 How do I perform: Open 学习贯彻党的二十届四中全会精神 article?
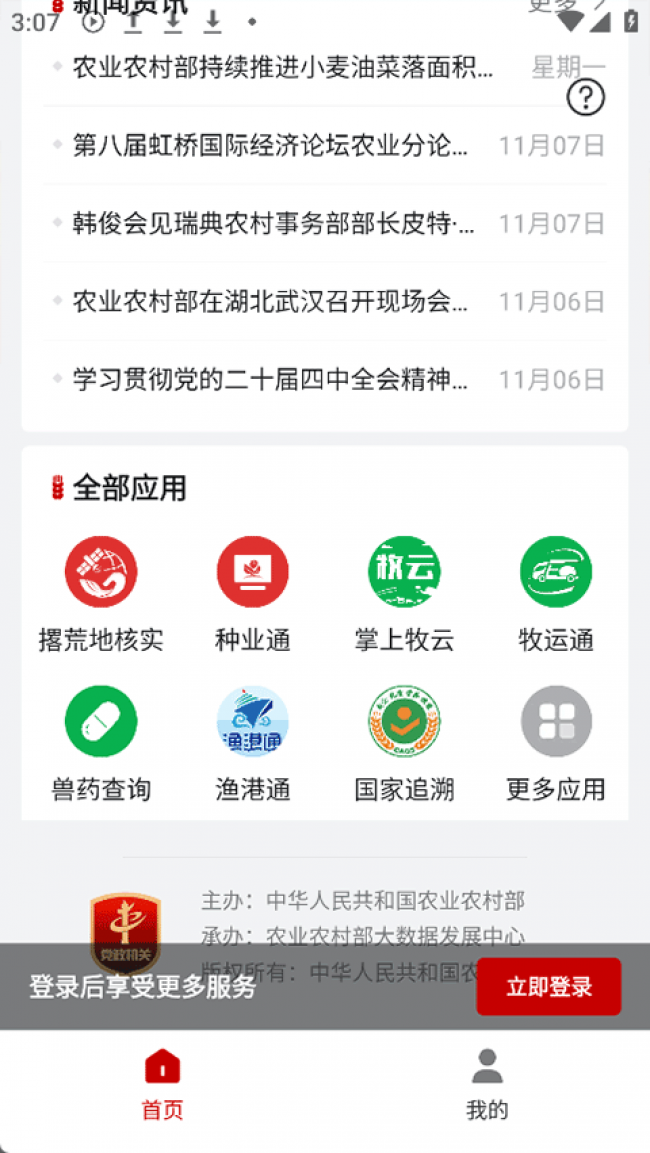pyautogui.click(x=270, y=379)
